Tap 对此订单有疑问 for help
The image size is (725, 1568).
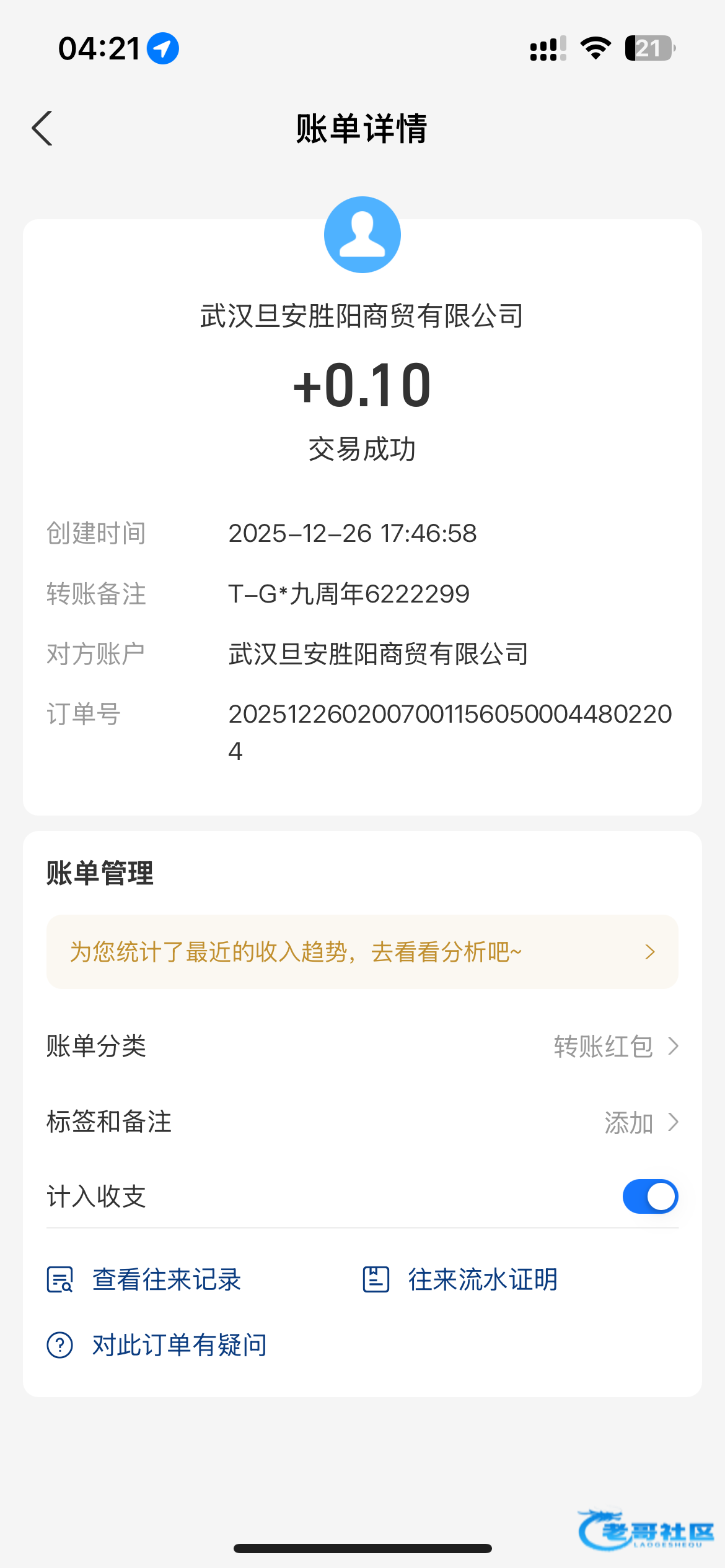pyautogui.click(x=178, y=1345)
